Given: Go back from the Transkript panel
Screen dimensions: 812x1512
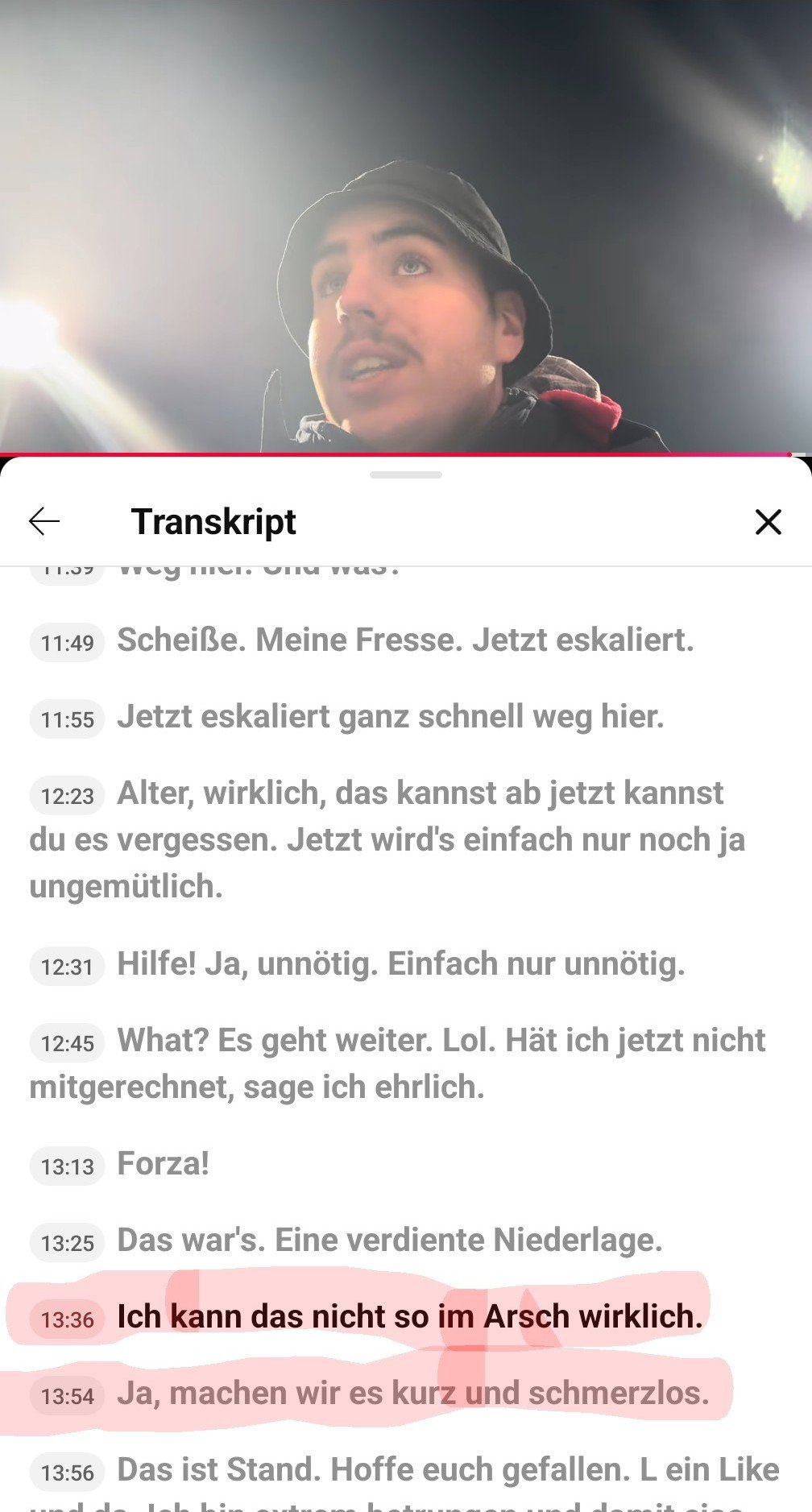Looking at the screenshot, I should pos(44,522).
